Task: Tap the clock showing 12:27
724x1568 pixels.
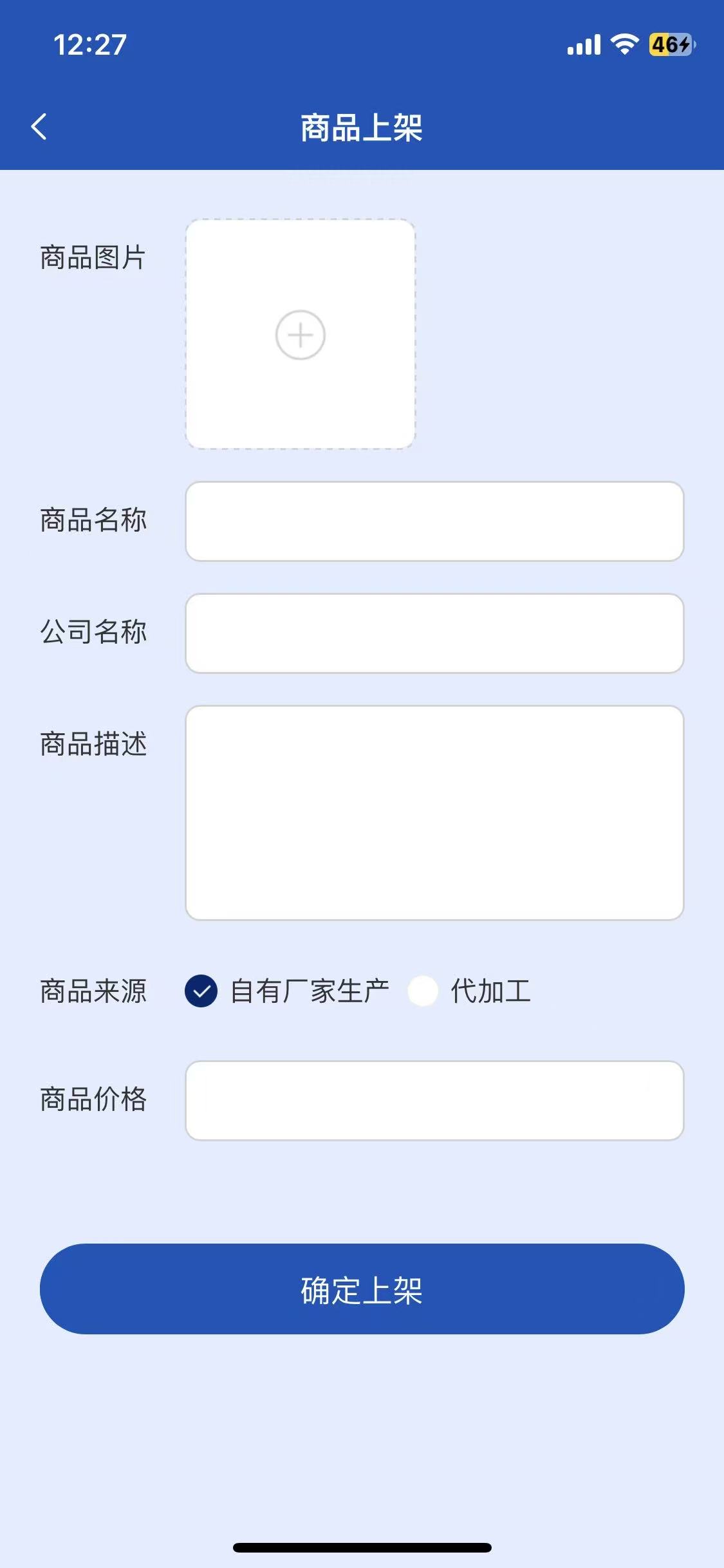Action: (x=91, y=43)
